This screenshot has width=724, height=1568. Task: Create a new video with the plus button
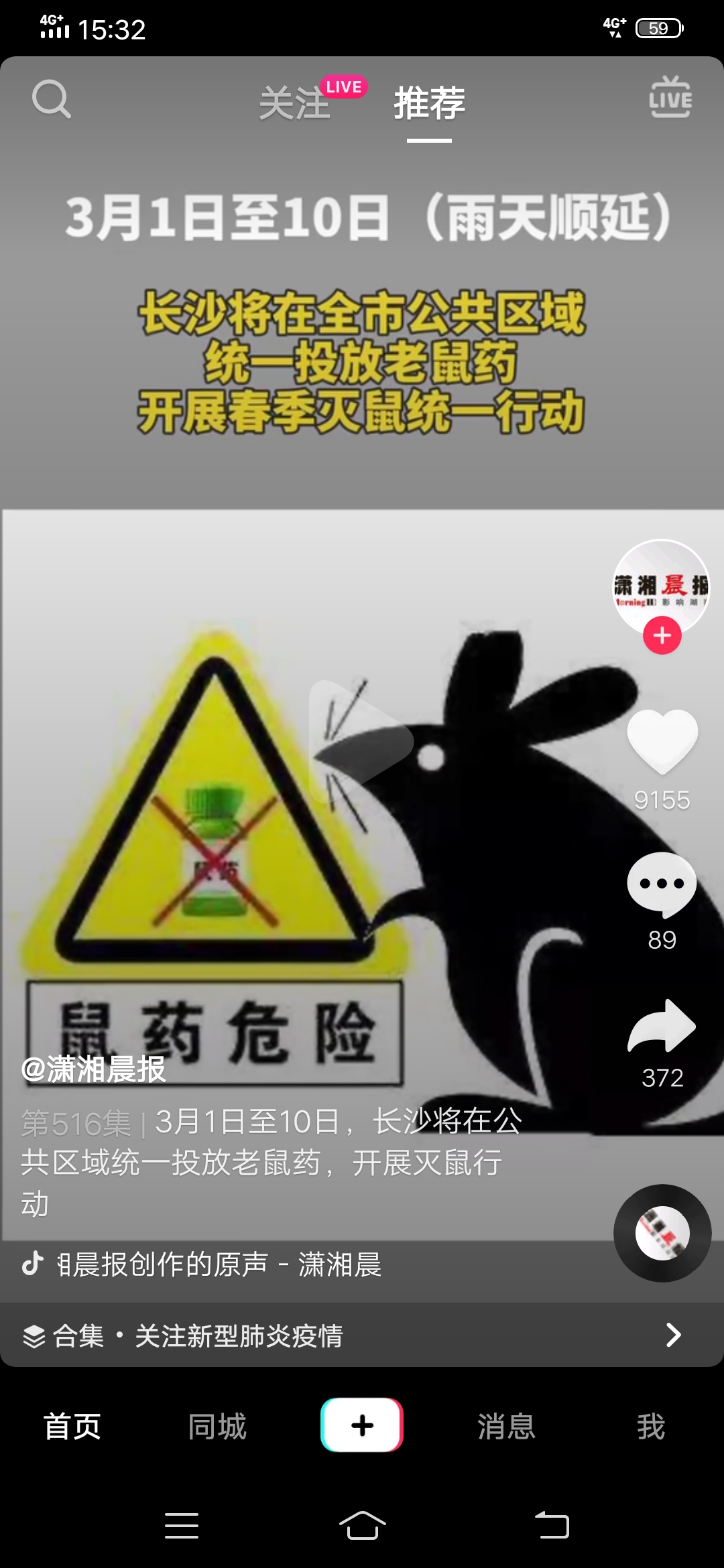tap(362, 1425)
